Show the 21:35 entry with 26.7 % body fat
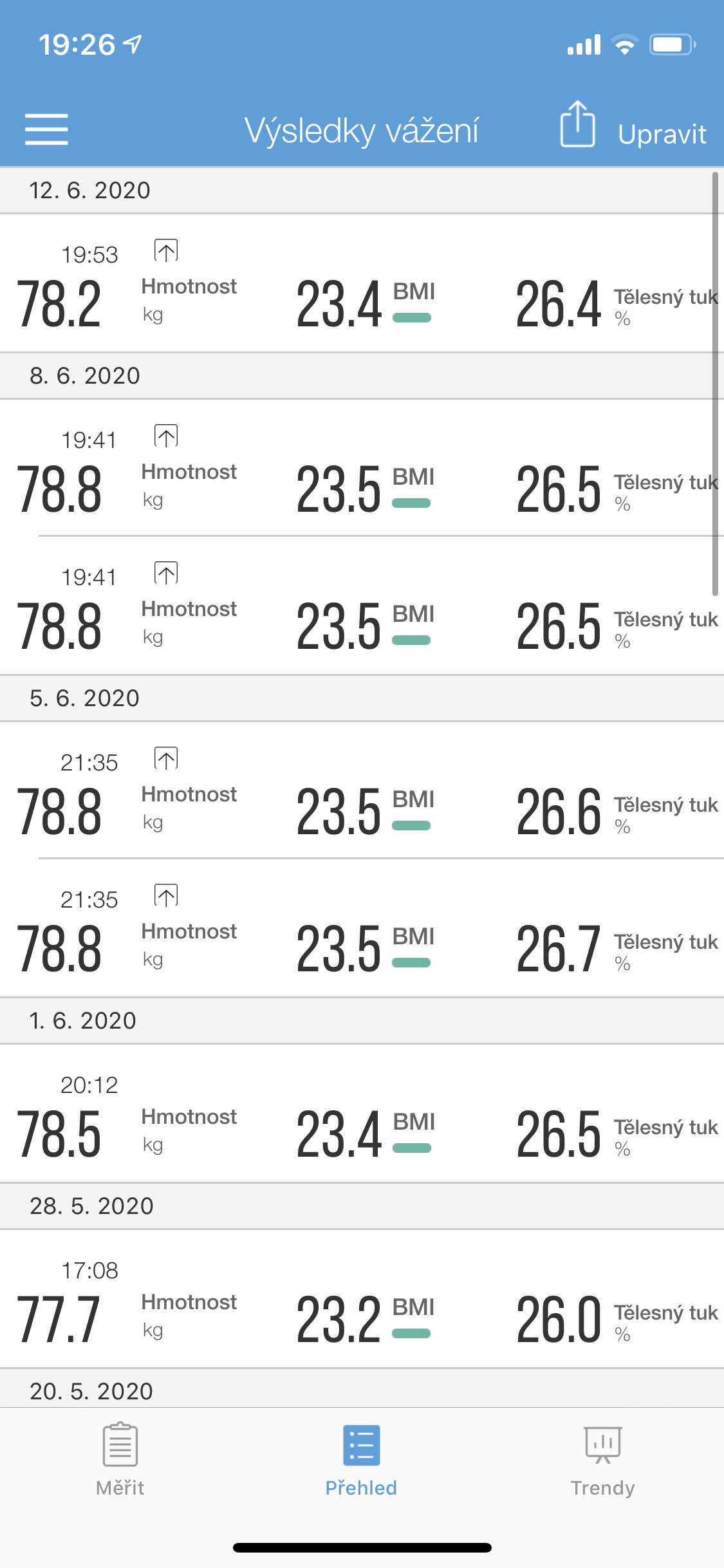This screenshot has height=1568, width=724. tap(362, 928)
